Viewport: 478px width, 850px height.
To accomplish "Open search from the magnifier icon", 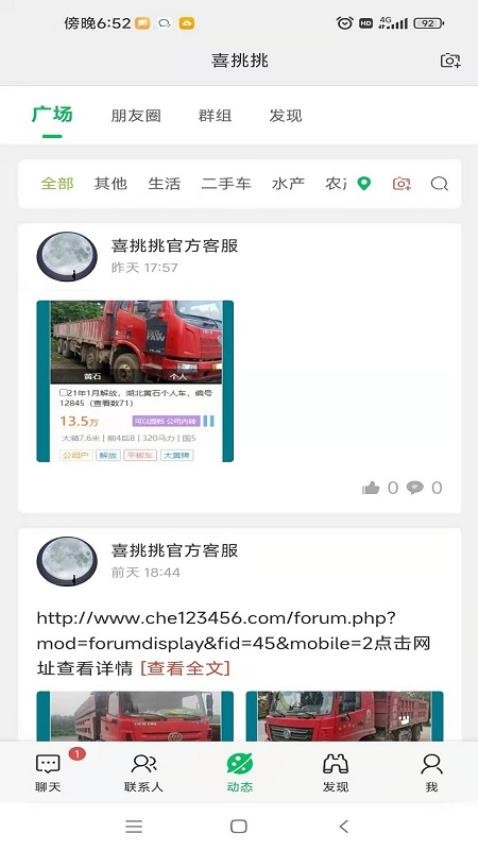I will 439,184.
